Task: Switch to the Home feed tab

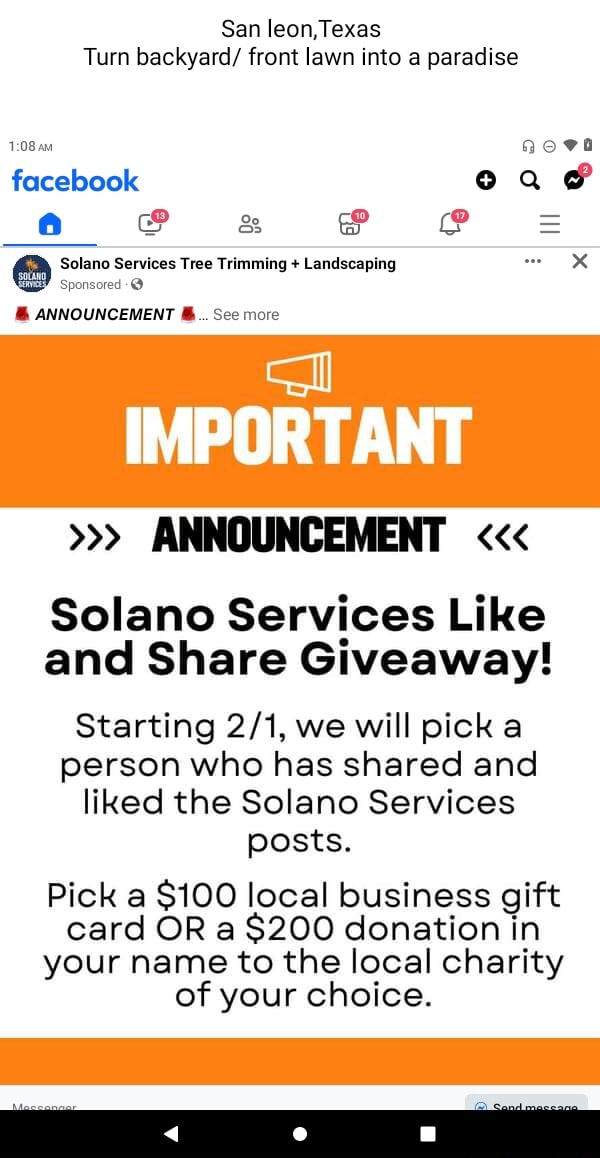Action: [x=50, y=224]
